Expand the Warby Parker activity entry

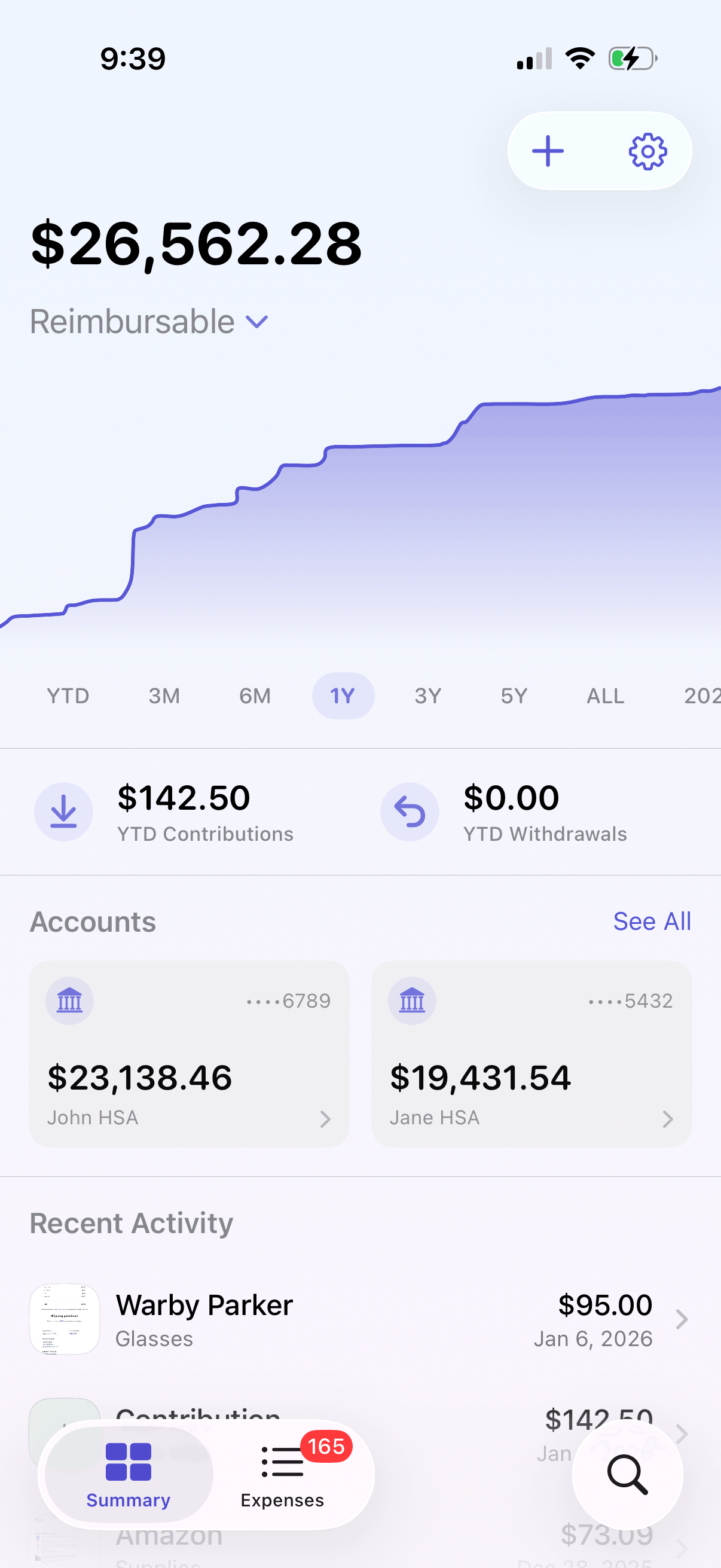[x=683, y=1319]
